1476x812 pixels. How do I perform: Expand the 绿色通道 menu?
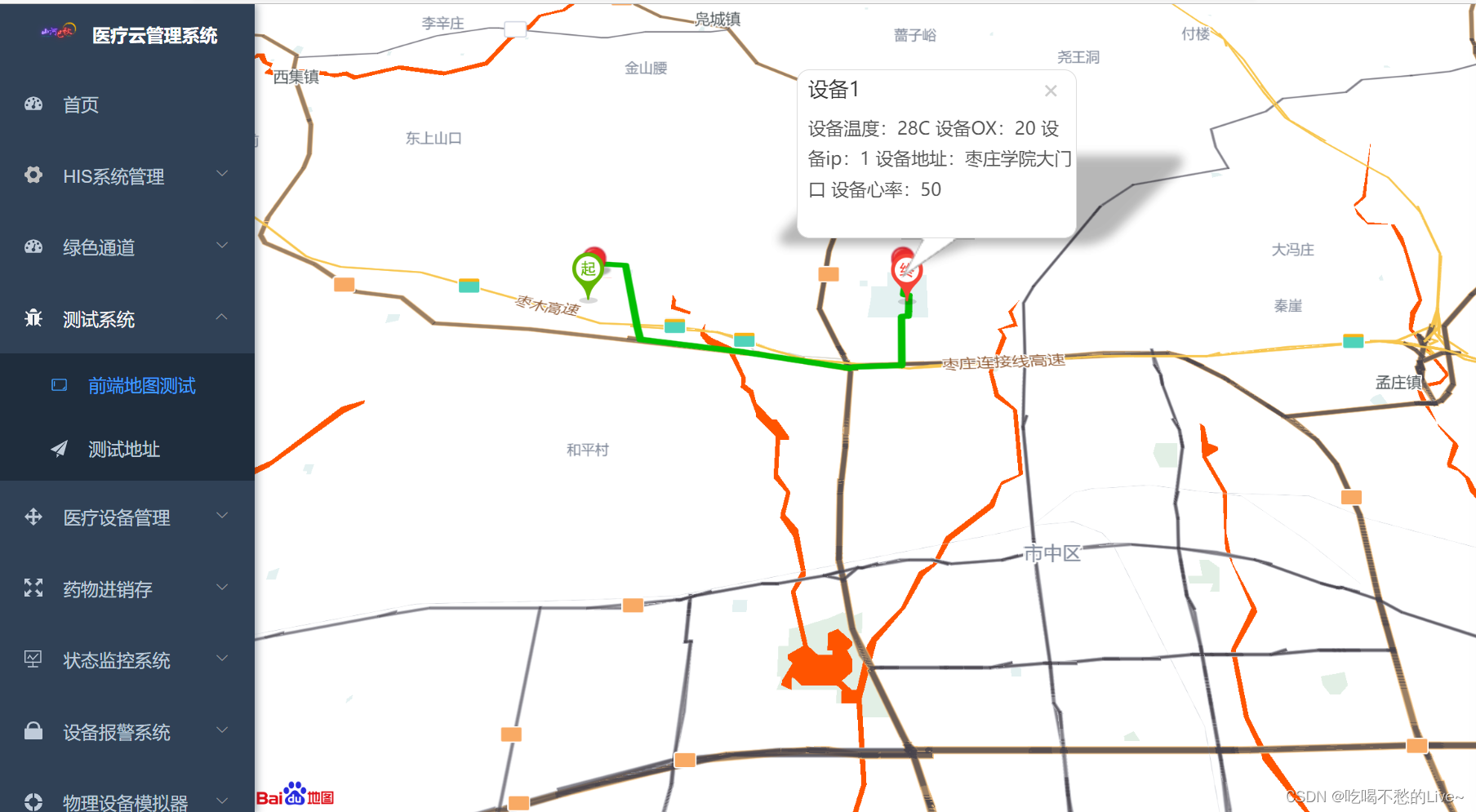(x=100, y=247)
